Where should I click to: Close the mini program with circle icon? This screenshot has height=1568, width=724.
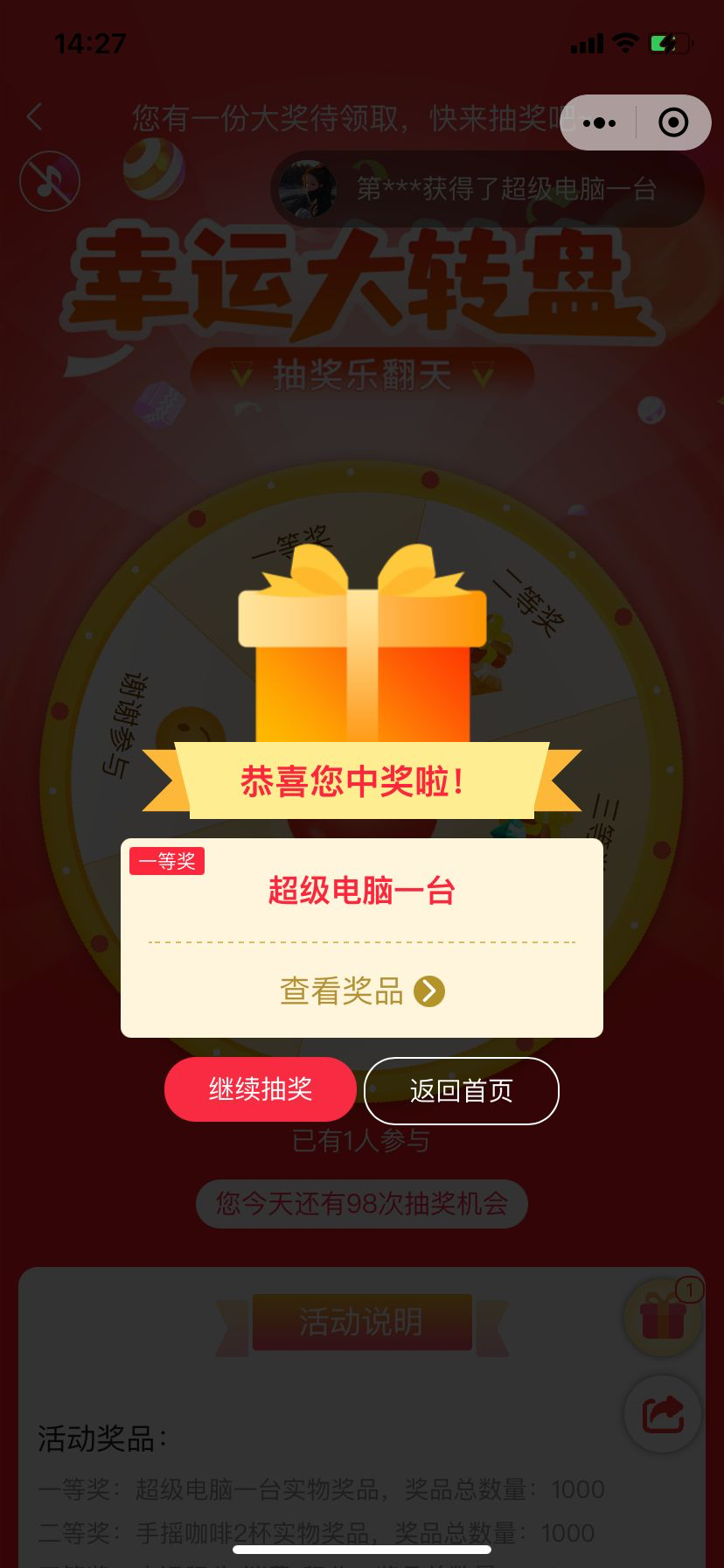(673, 122)
